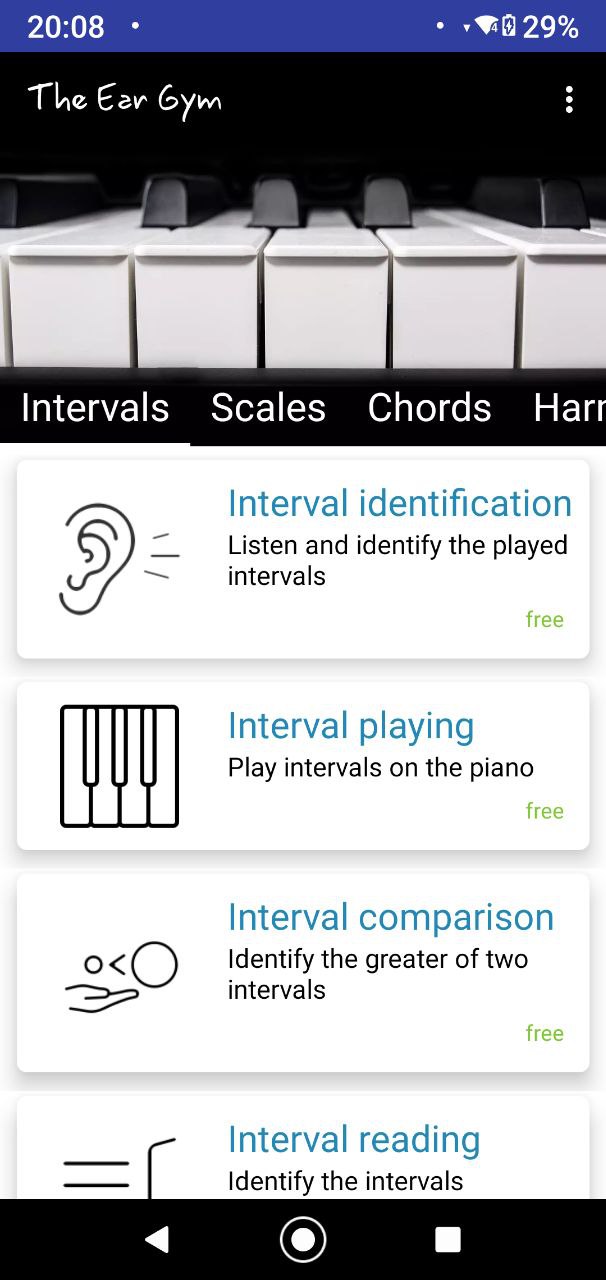Open the Interval reading exercise card
The image size is (606, 1280).
tap(303, 1147)
